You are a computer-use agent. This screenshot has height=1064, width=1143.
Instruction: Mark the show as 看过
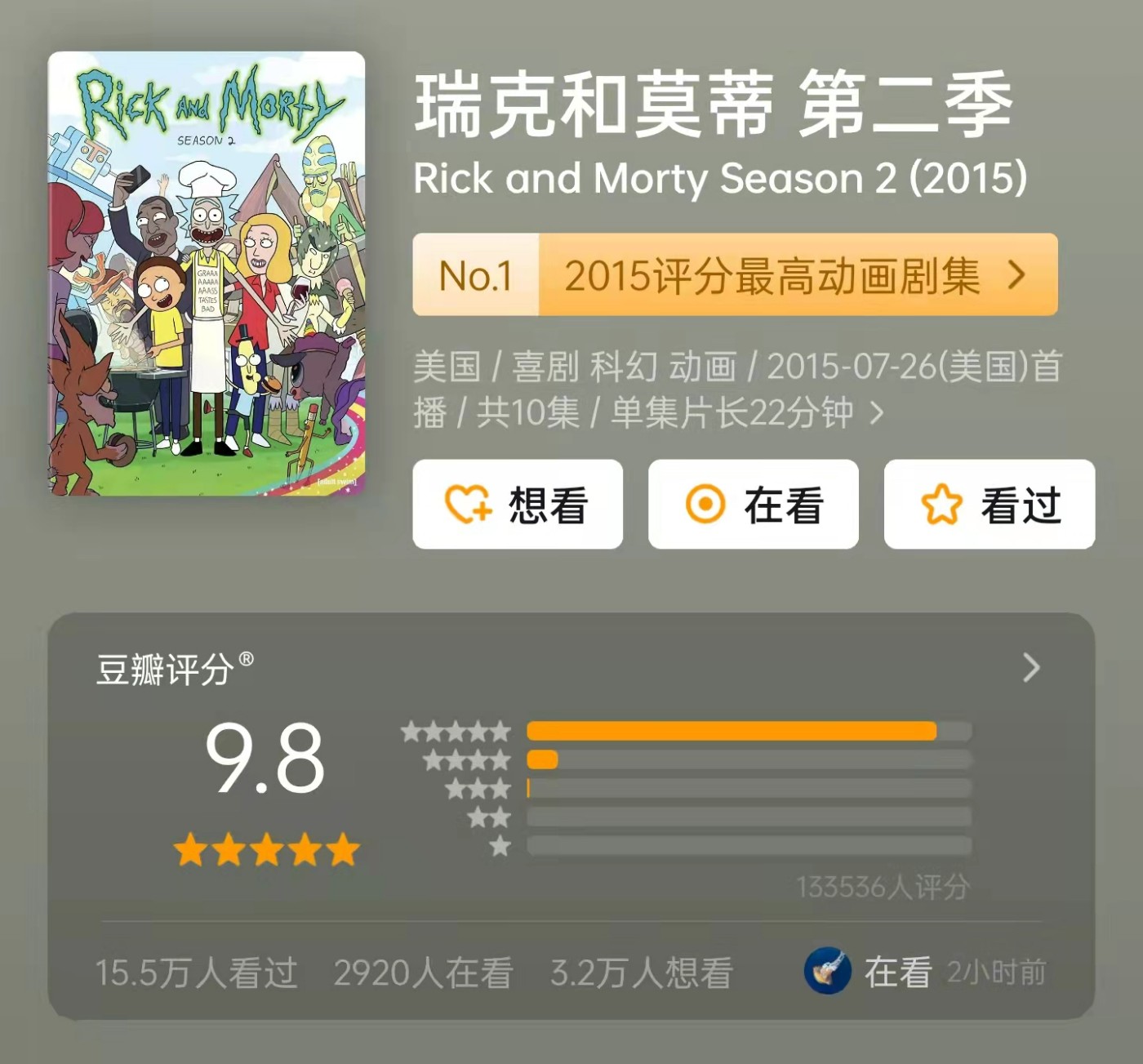989,504
